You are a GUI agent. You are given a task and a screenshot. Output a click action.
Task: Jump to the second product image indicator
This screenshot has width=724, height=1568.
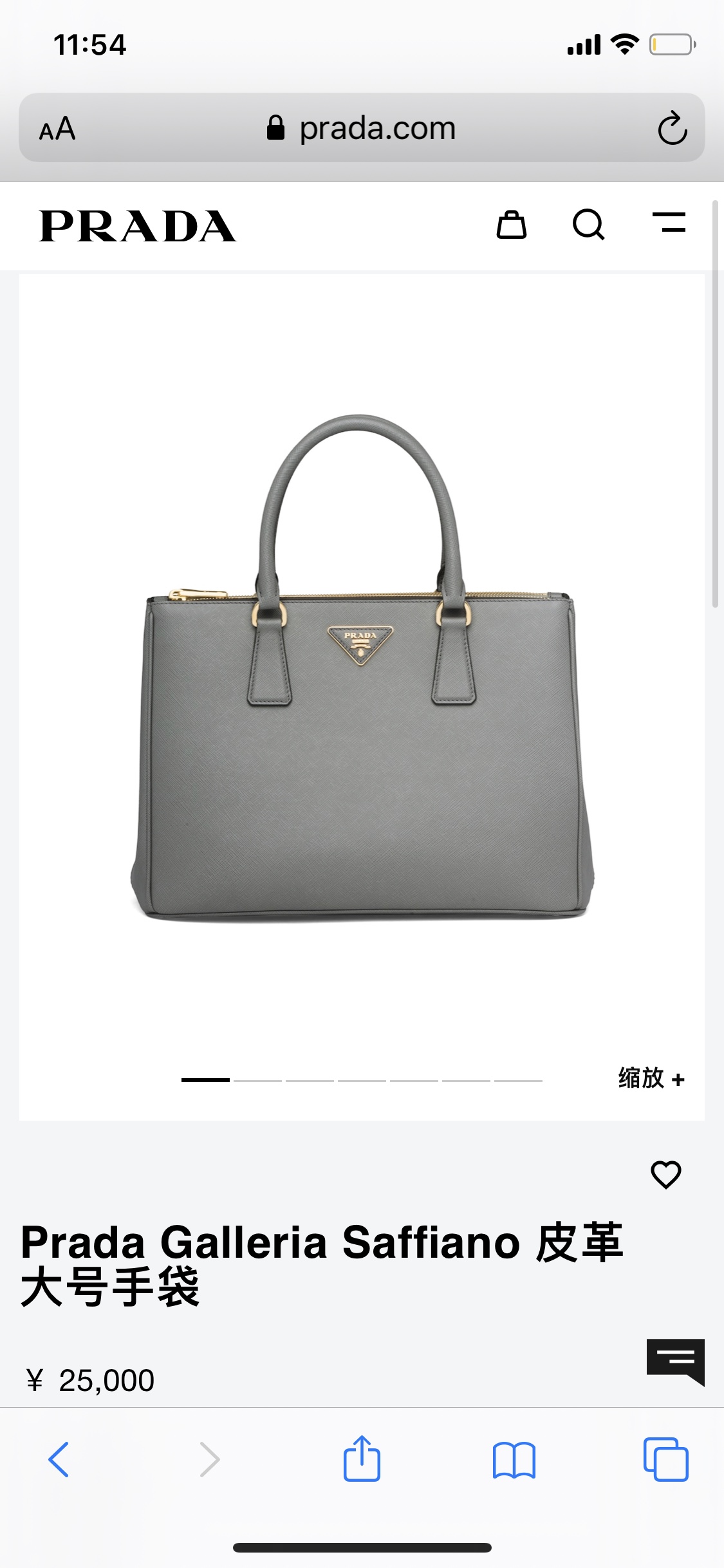pyautogui.click(x=257, y=1080)
